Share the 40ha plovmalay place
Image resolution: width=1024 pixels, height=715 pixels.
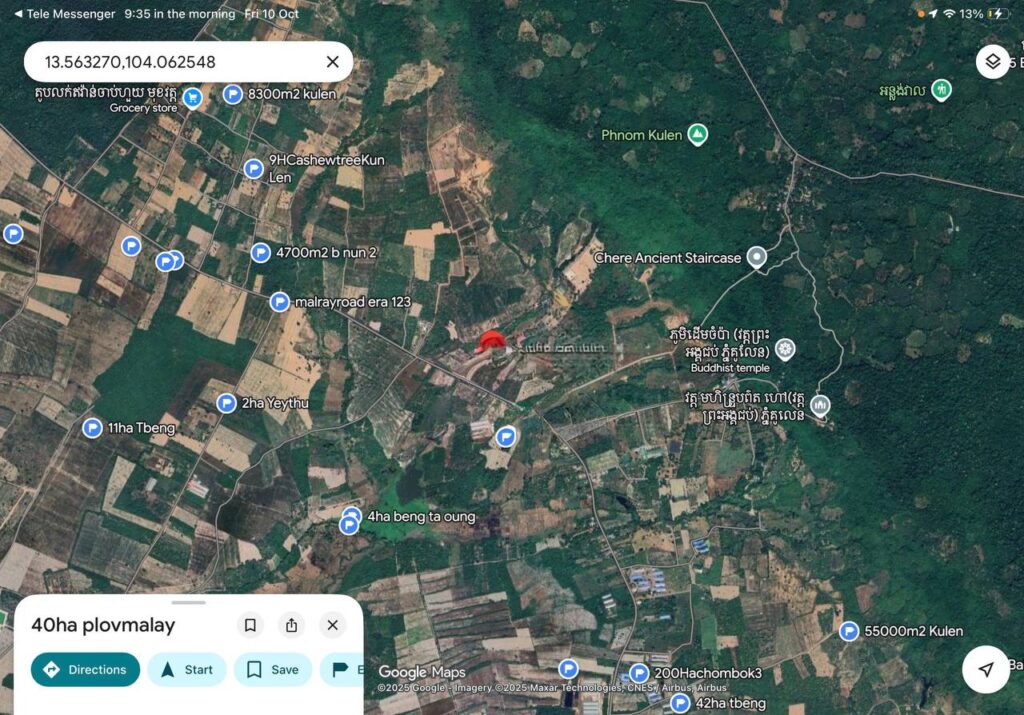coord(291,625)
